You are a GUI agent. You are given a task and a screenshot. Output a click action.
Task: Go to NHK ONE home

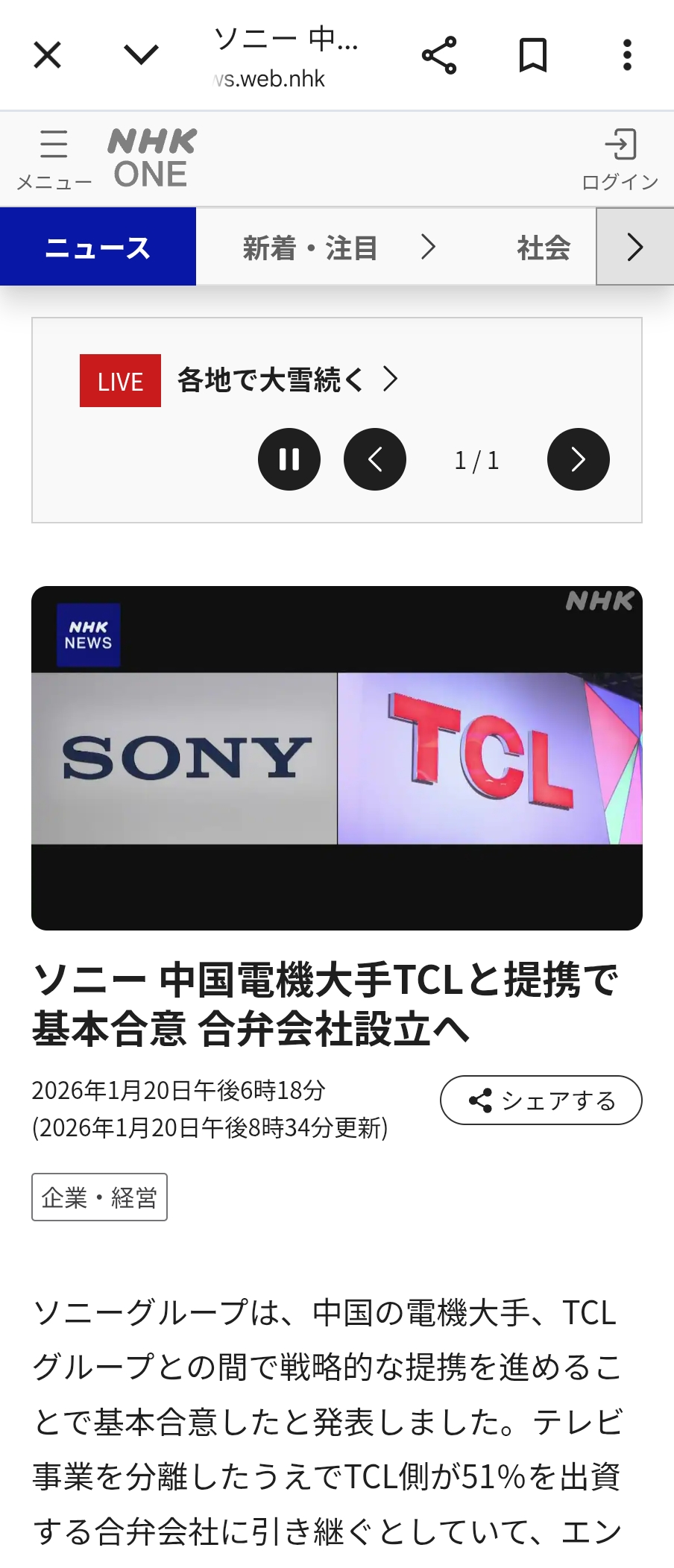pyautogui.click(x=152, y=158)
